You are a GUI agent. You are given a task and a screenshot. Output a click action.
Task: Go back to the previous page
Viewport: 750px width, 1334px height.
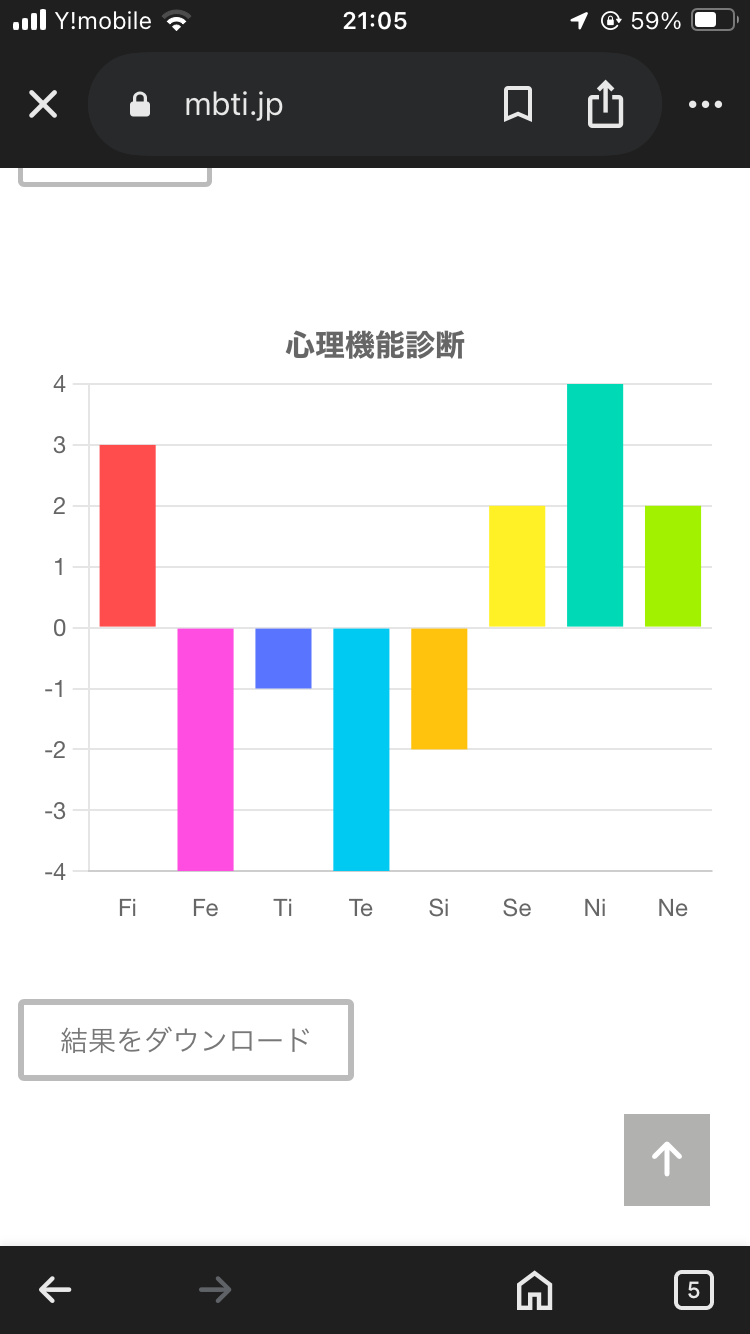click(x=55, y=1290)
